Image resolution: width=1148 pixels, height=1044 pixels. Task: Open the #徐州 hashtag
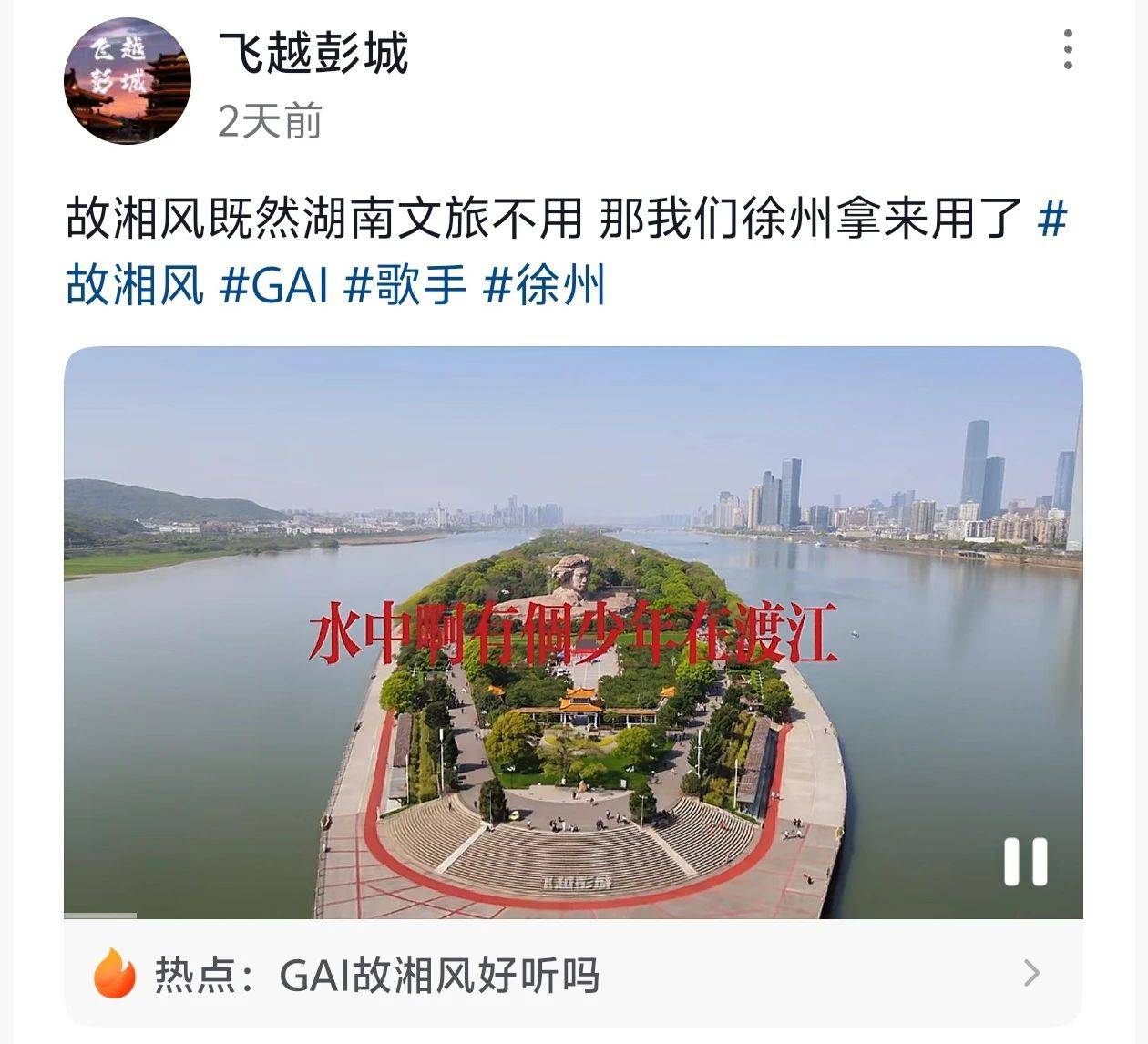pos(544,286)
